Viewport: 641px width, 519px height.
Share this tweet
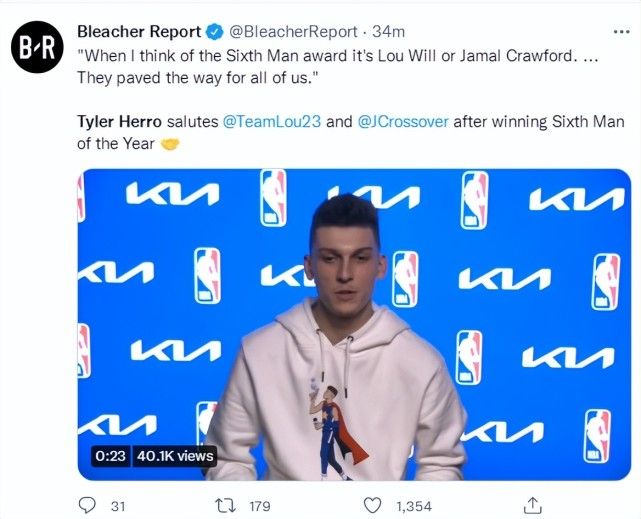point(533,505)
